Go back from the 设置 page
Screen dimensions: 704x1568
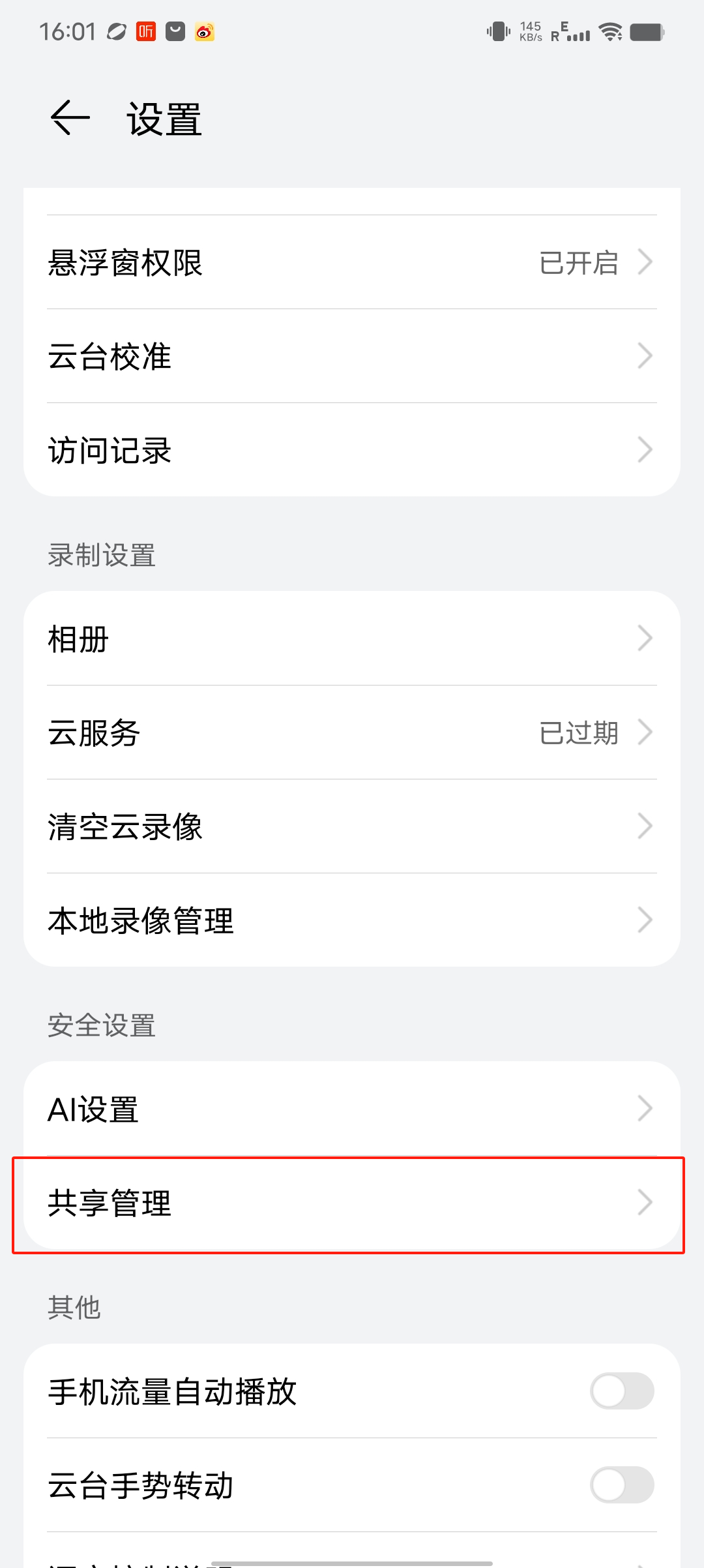70,118
